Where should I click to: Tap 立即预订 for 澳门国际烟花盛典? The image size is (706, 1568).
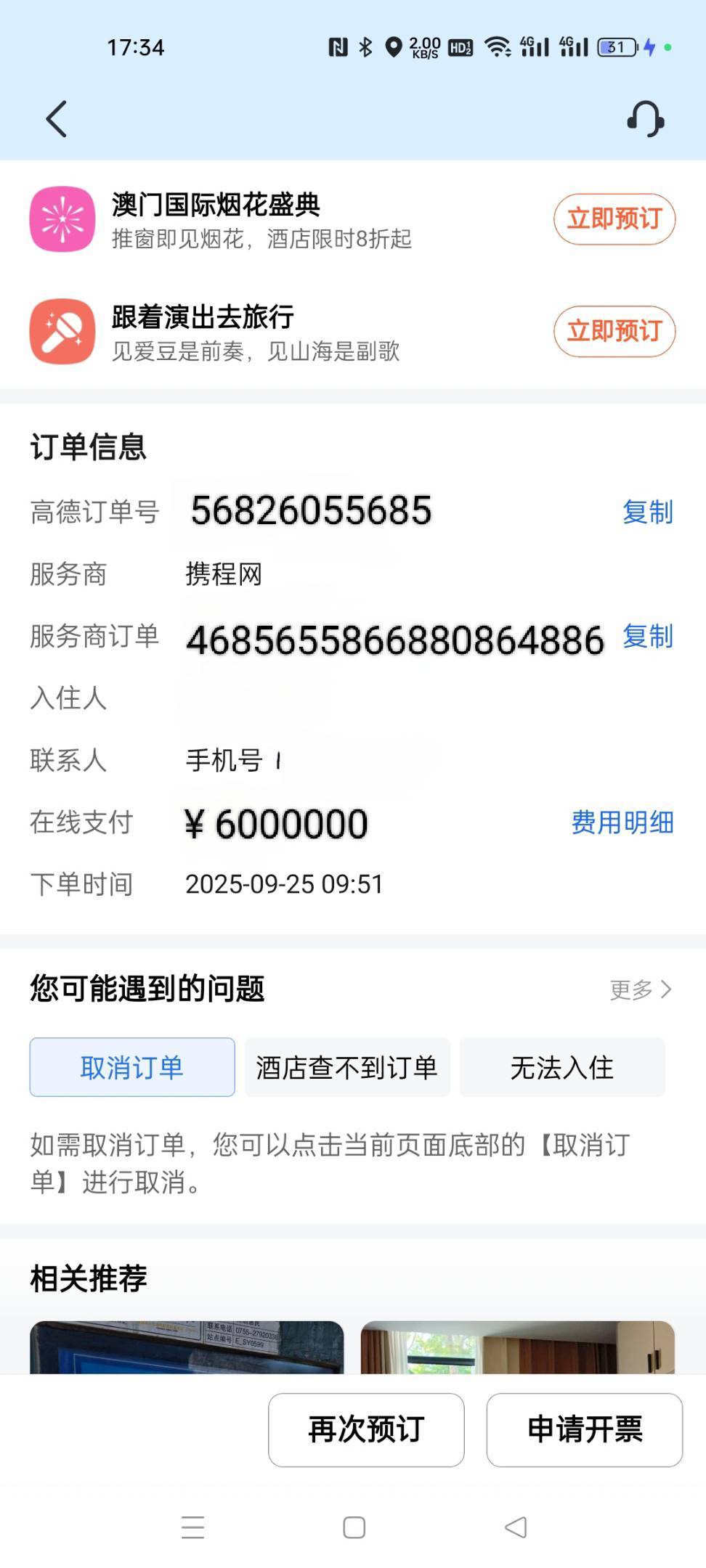(x=614, y=219)
